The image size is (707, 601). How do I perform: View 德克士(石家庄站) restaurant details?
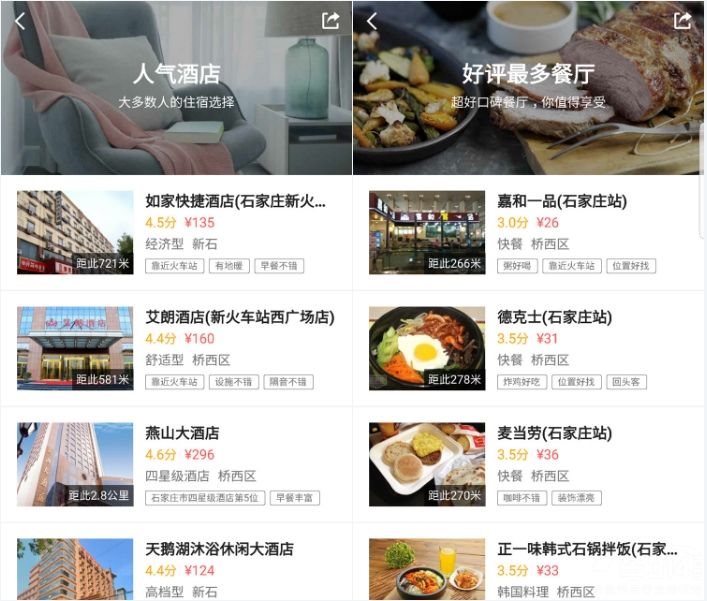[x=554, y=317]
